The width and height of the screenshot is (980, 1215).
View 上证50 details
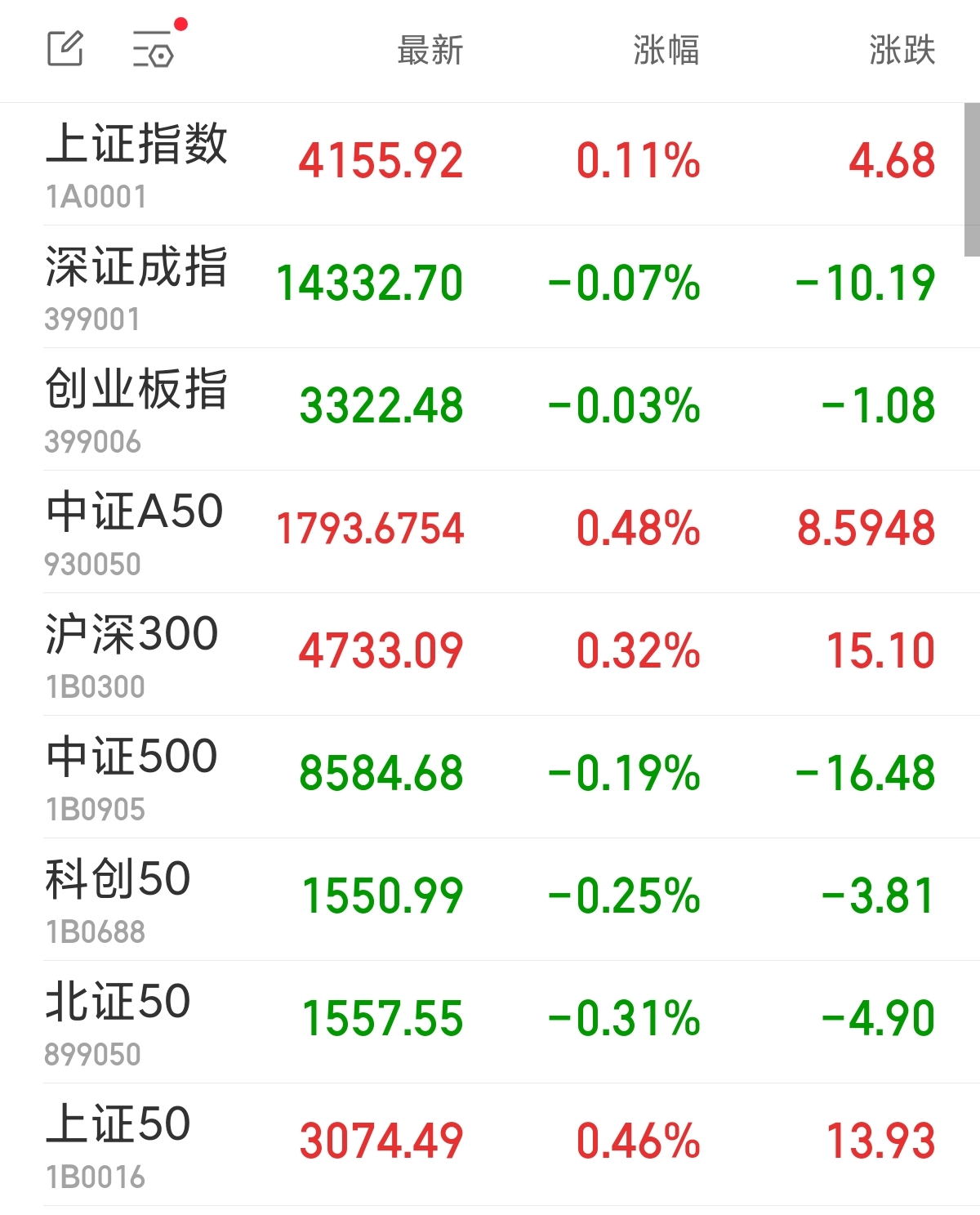coord(118,1144)
